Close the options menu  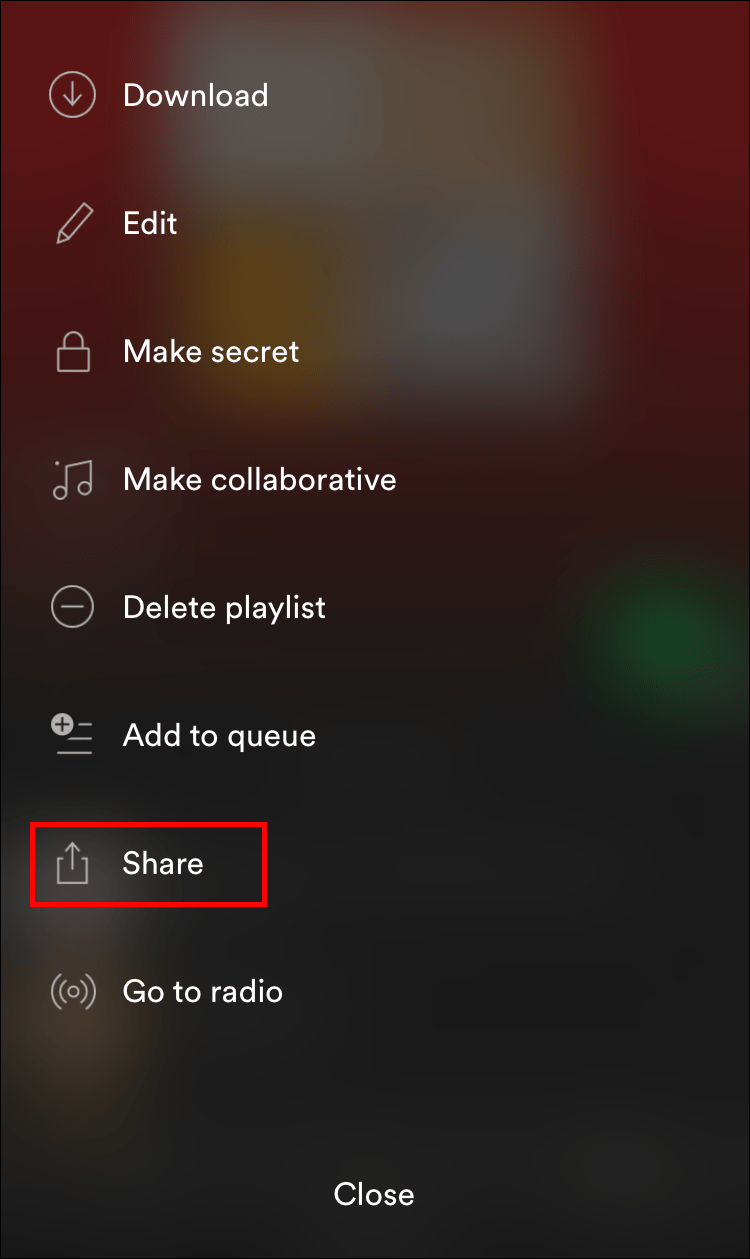tap(374, 1194)
